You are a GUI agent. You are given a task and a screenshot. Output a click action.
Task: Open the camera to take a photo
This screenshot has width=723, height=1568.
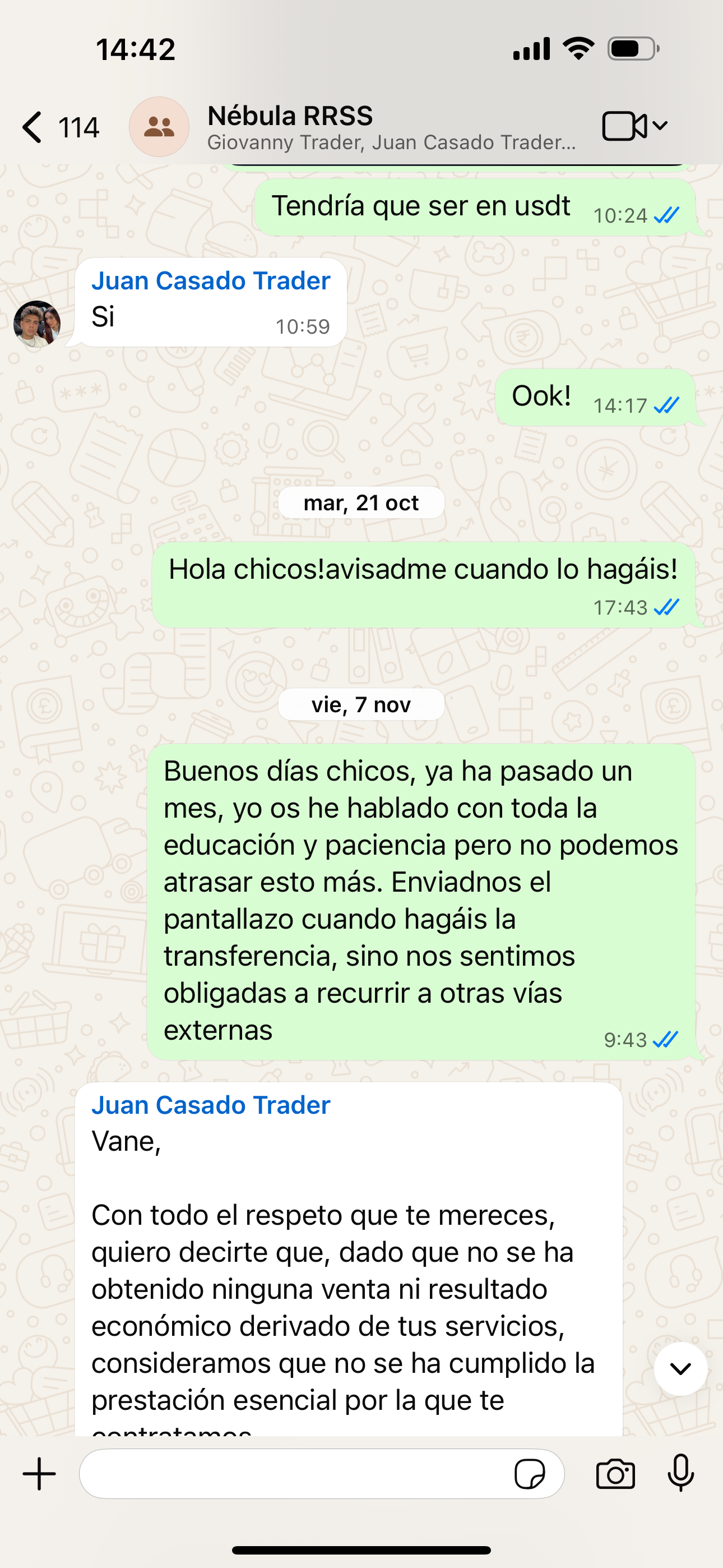point(615,1474)
